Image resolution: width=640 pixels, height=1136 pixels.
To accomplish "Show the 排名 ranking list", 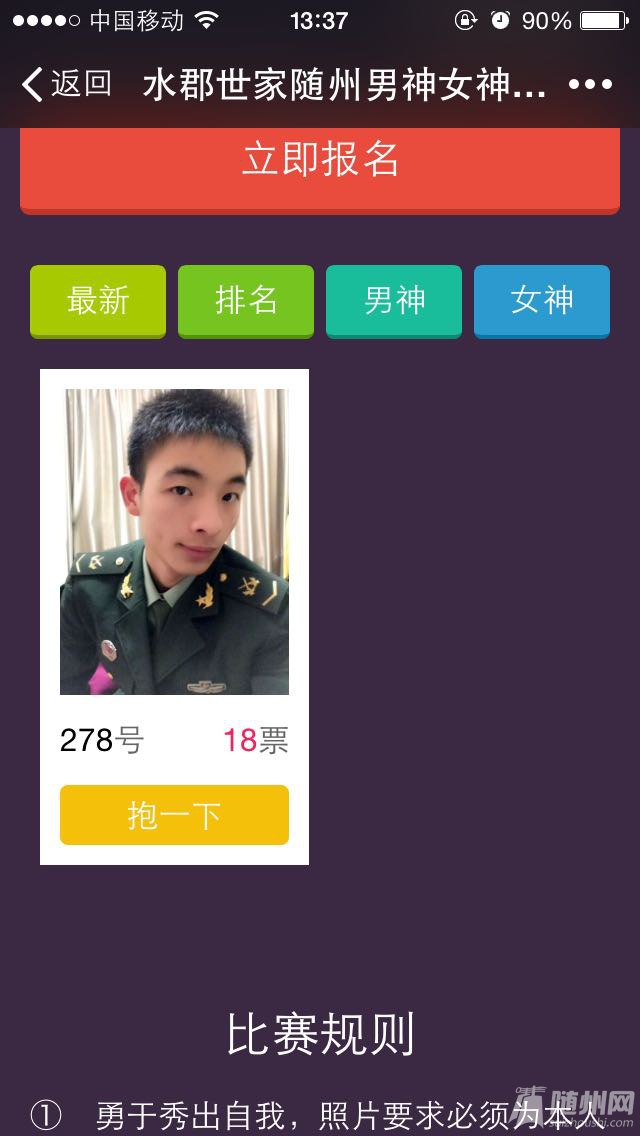I will [x=246, y=300].
